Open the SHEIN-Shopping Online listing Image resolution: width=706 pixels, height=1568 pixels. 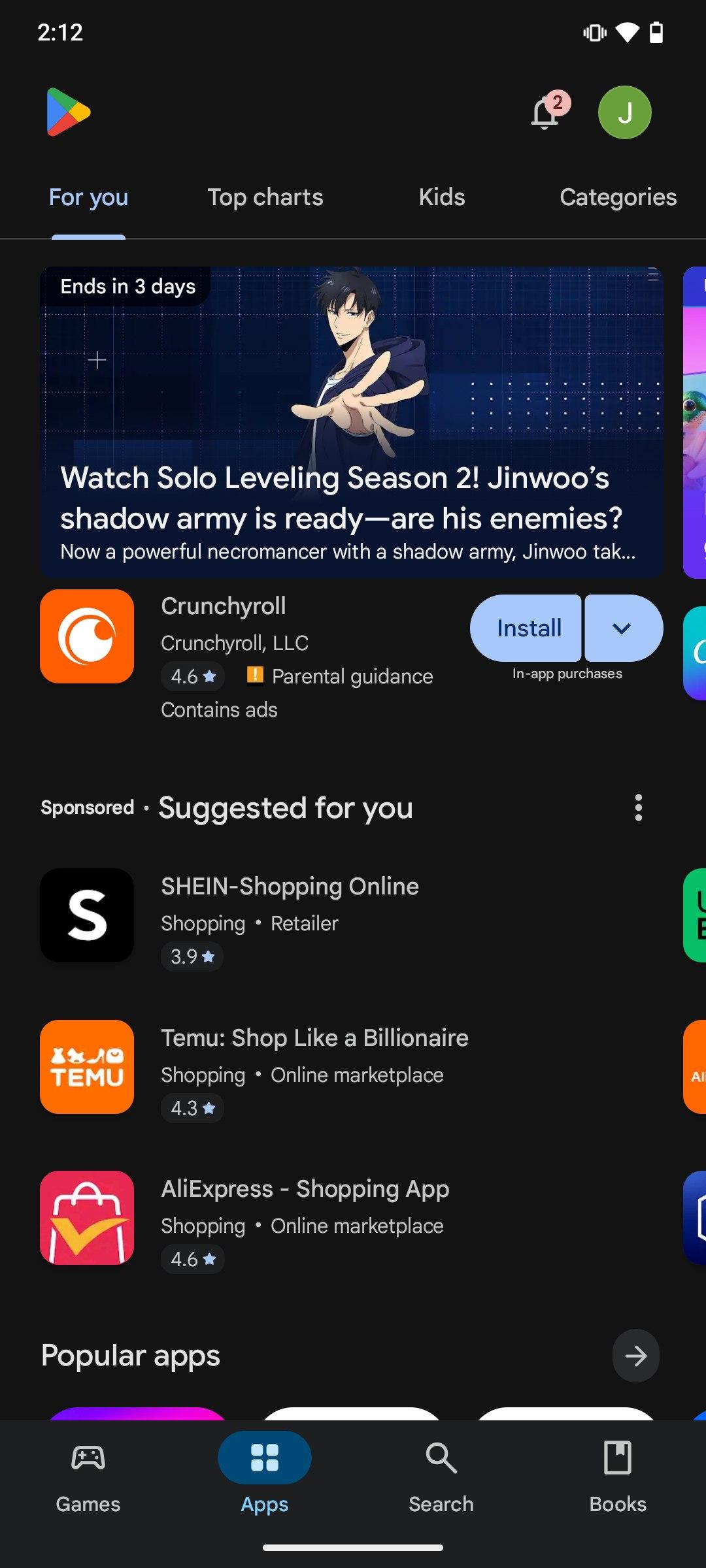290,915
